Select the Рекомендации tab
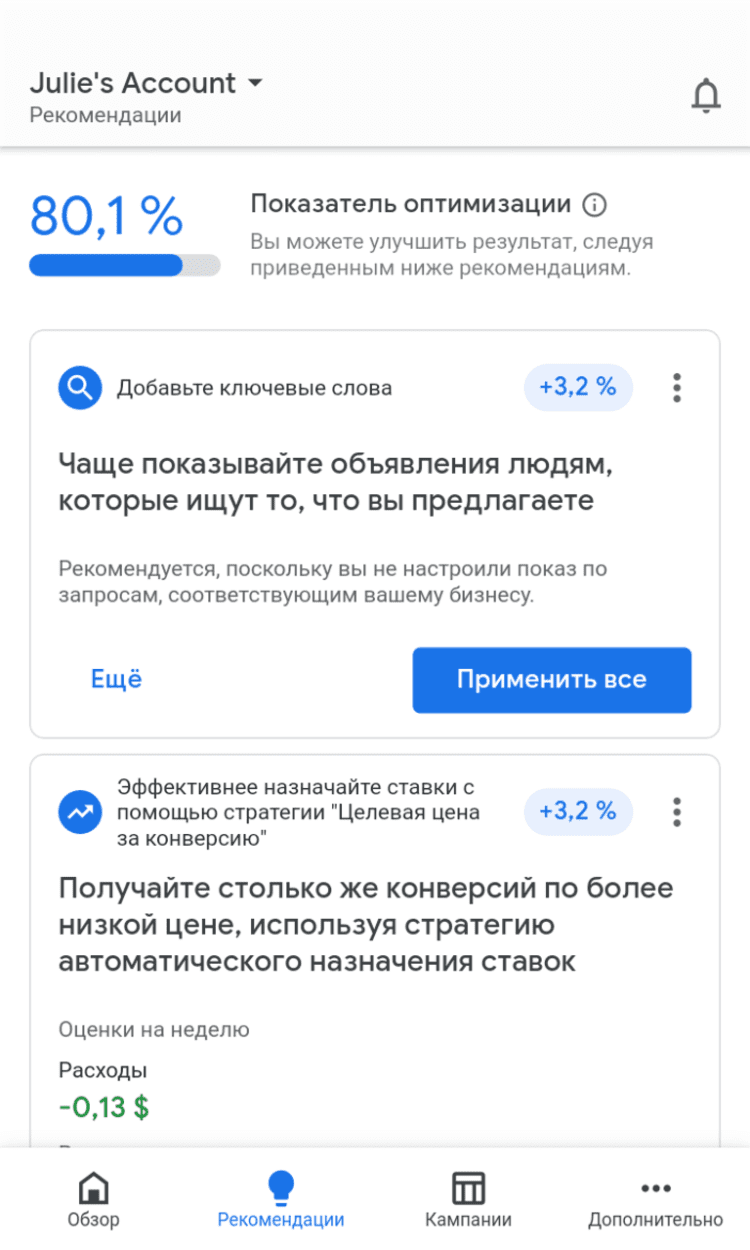The image size is (750, 1250). click(281, 1200)
